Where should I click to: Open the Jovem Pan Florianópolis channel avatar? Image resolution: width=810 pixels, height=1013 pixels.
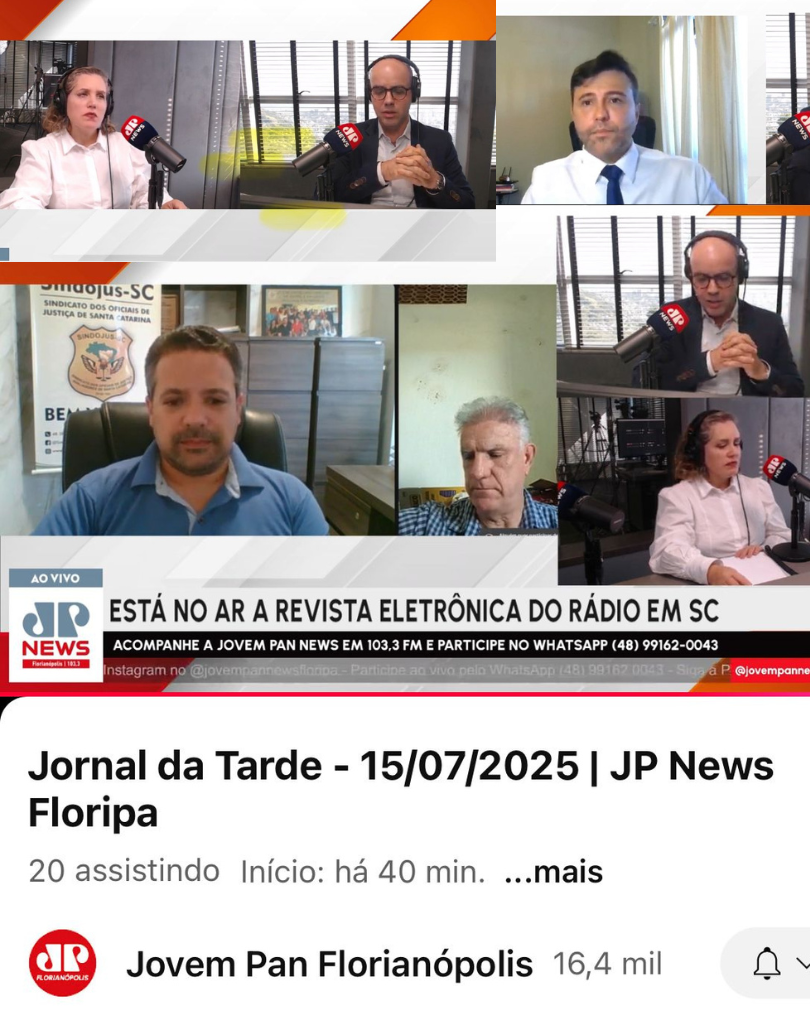tap(62, 963)
